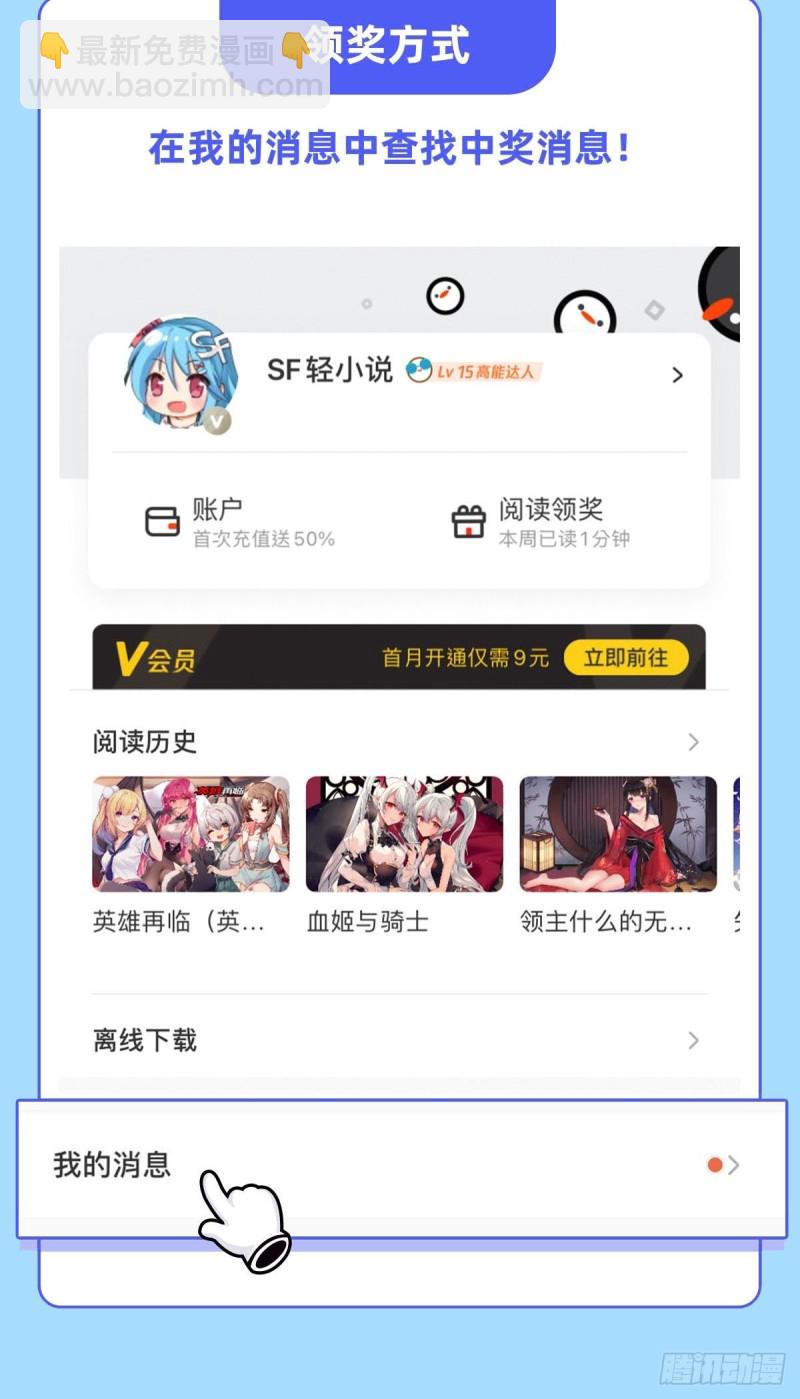Expand the 阅读历史 section chevron
This screenshot has height=1399, width=800.
tap(694, 742)
